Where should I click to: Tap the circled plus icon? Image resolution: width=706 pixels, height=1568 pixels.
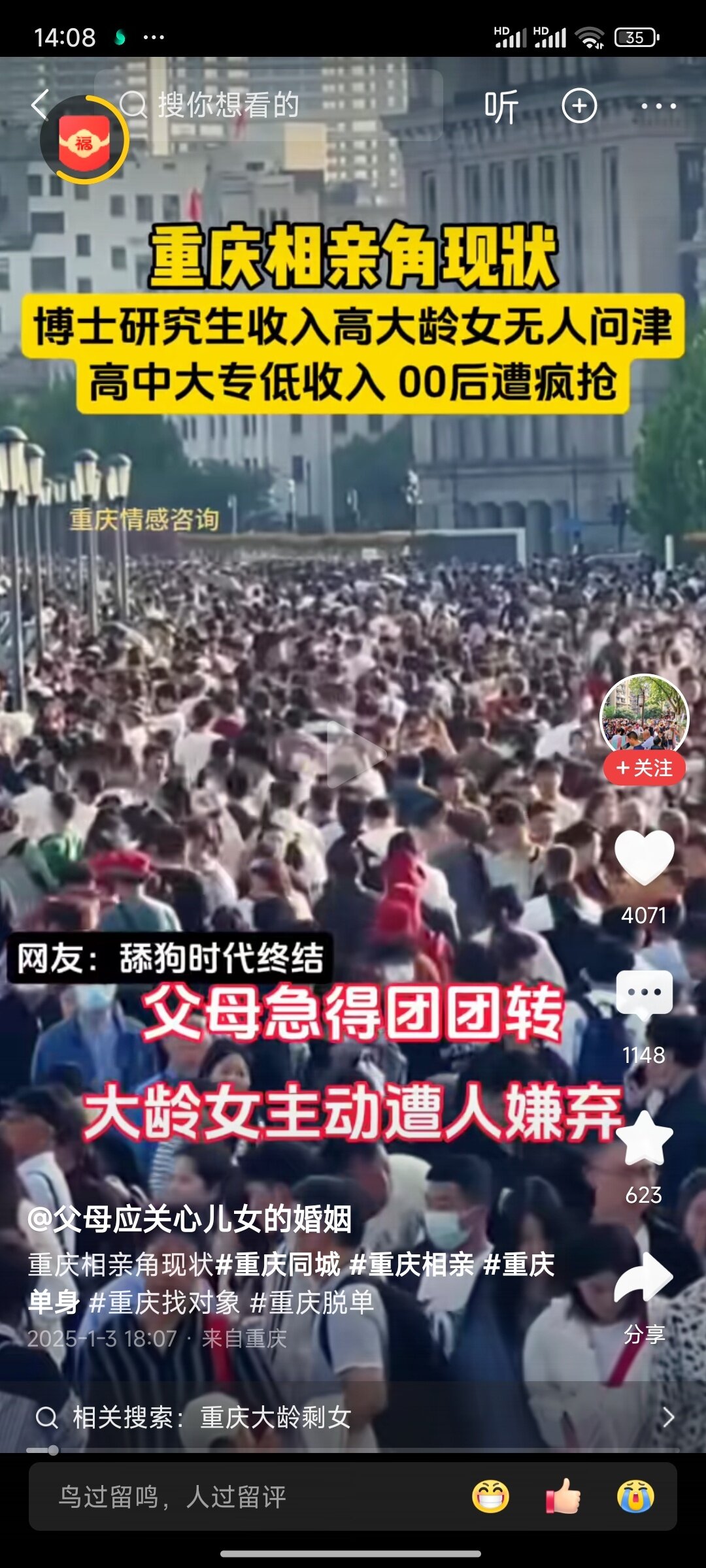click(579, 106)
